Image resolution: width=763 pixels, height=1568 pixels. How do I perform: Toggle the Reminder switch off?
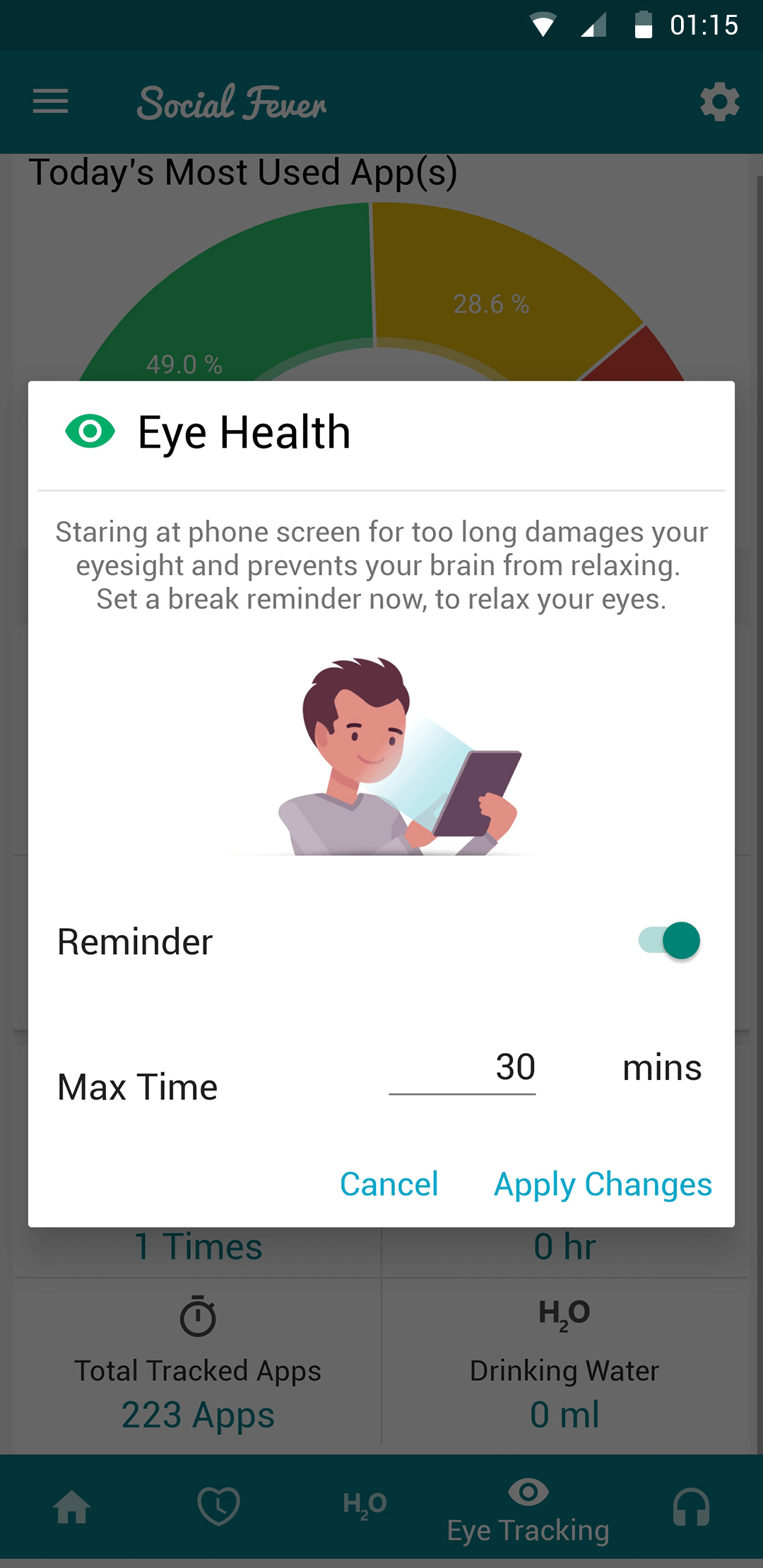click(x=669, y=941)
